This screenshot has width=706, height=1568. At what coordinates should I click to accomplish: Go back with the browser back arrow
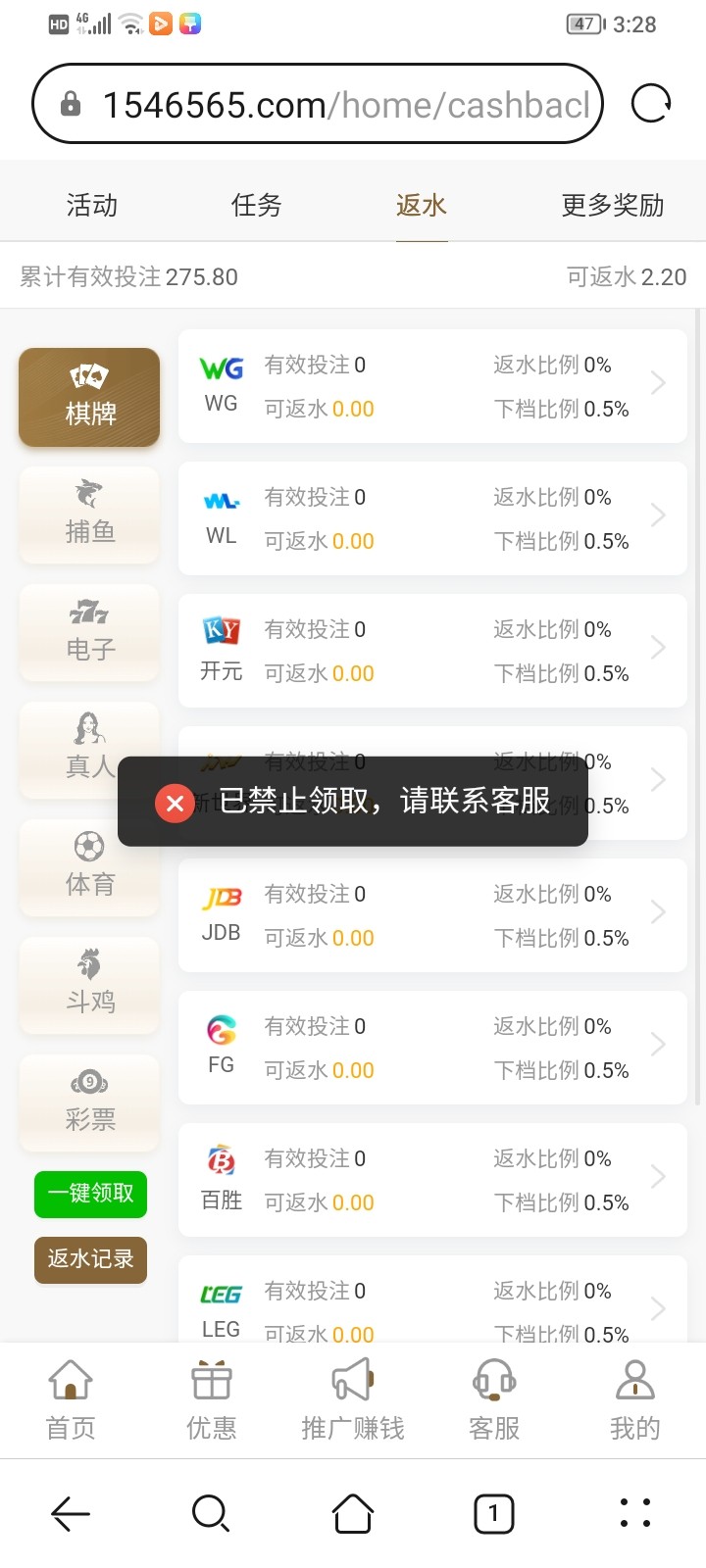point(71,1514)
